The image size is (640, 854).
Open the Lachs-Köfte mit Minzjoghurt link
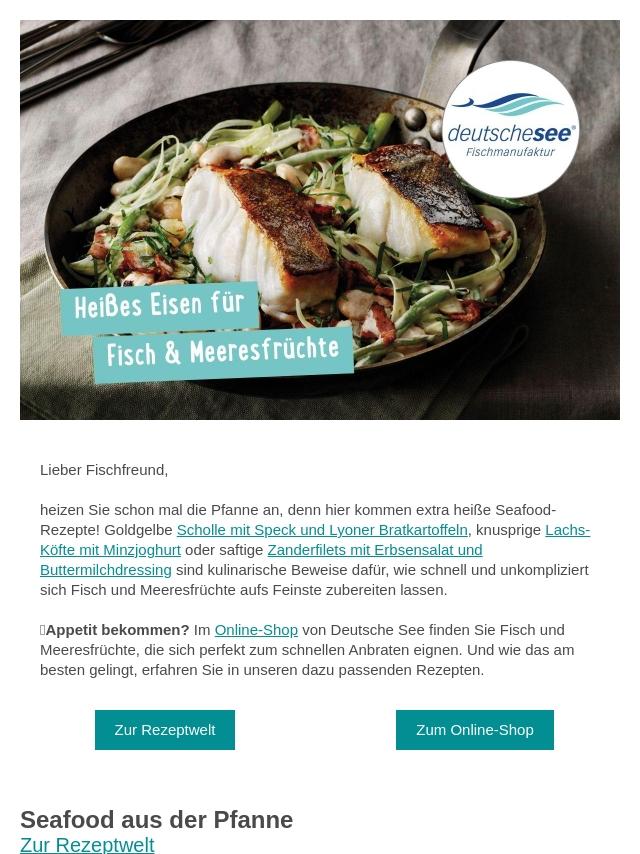110,550
